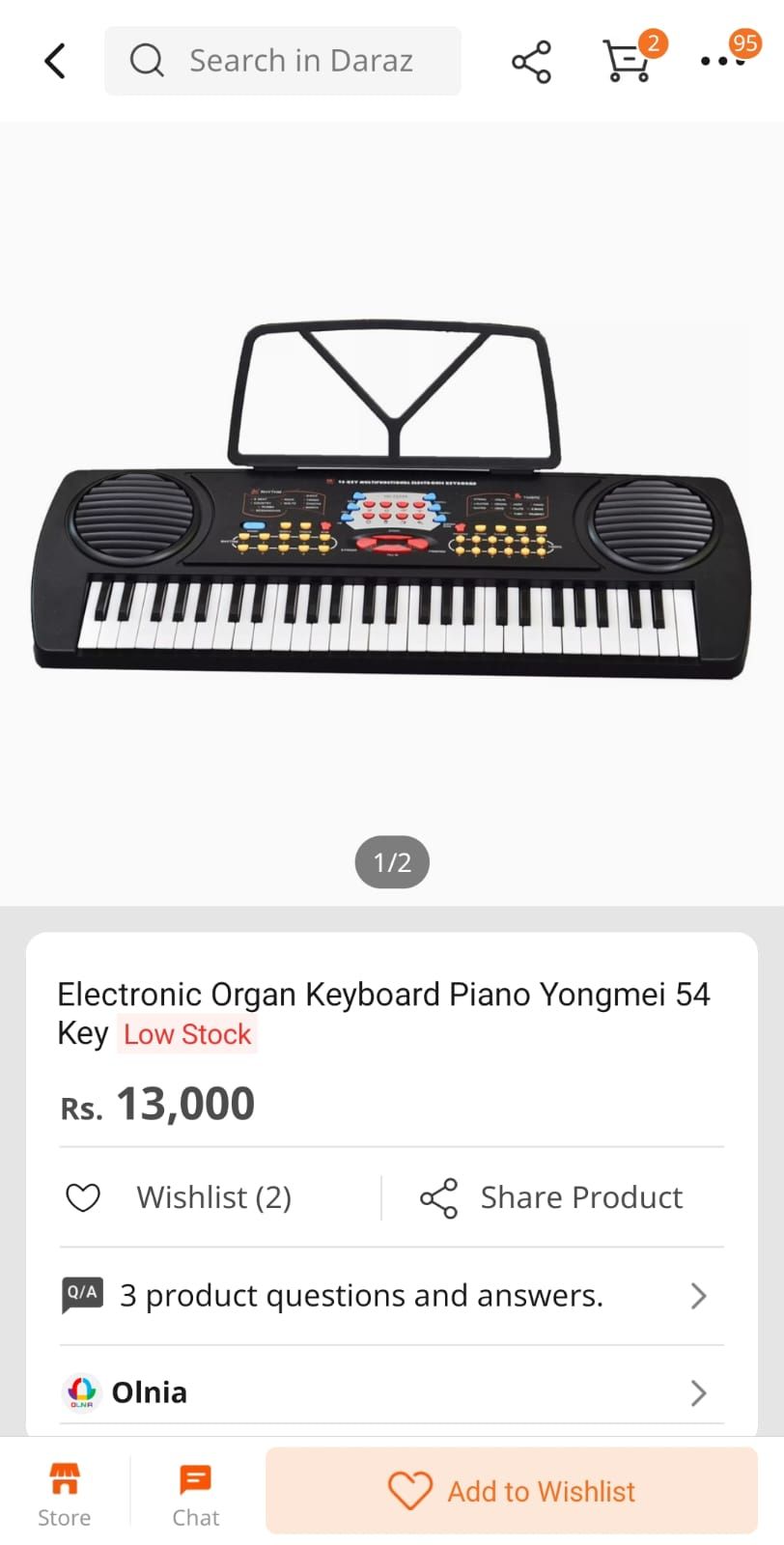View the keyboard product image
The width and height of the screenshot is (784, 1545).
pos(392,502)
